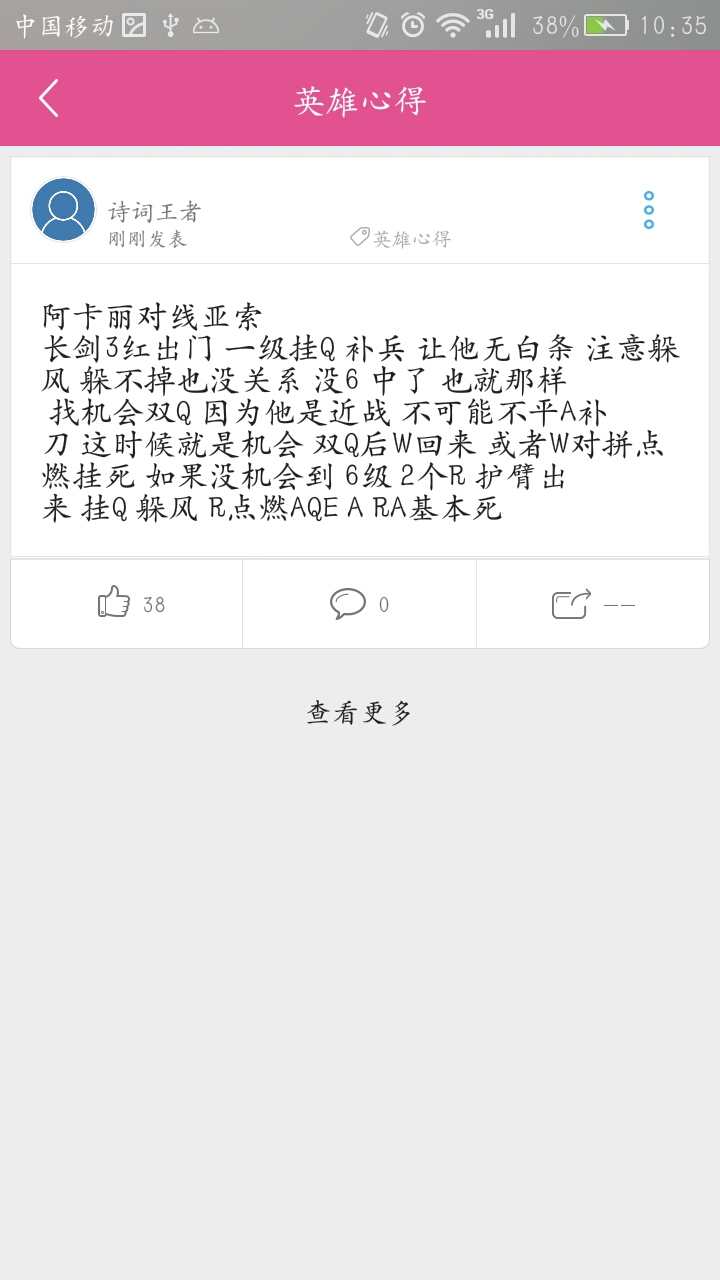Open 诗词王者's profile avatar
Screen dimensions: 720x1280
[x=64, y=210]
